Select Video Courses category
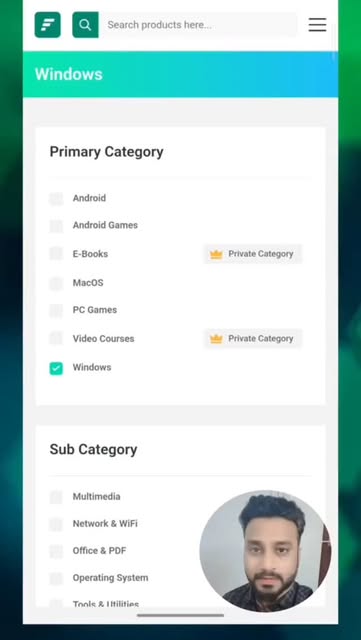Screen dimensions: 361x640 click(x=56, y=338)
